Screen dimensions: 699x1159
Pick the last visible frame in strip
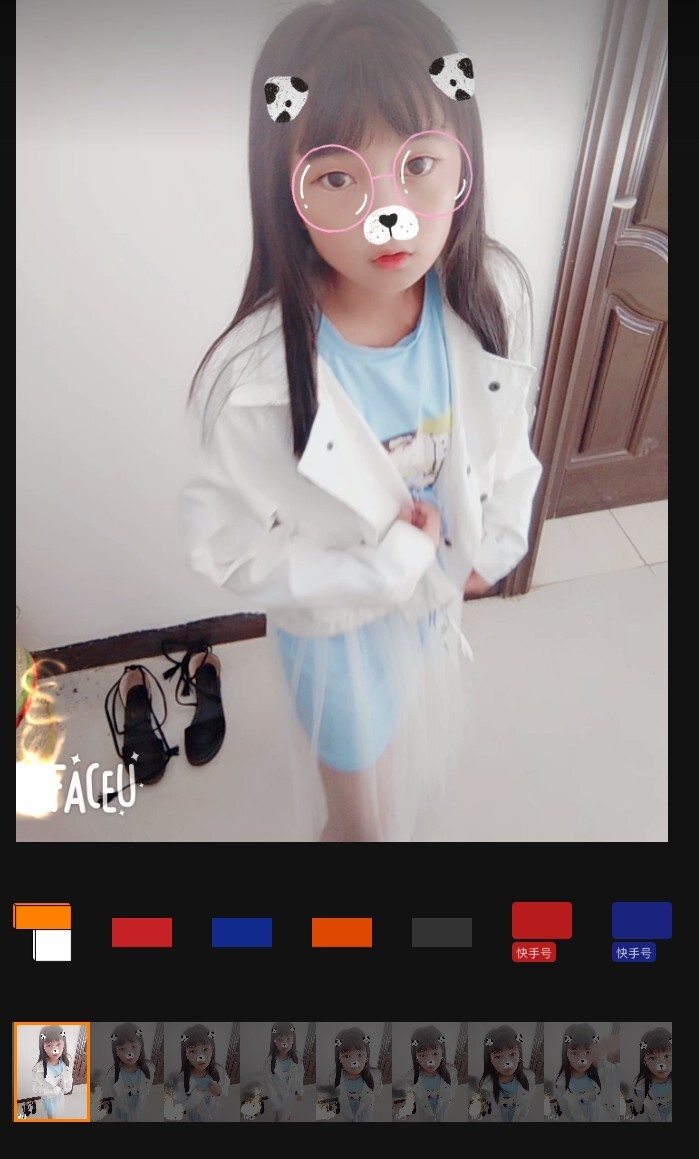pos(646,1071)
